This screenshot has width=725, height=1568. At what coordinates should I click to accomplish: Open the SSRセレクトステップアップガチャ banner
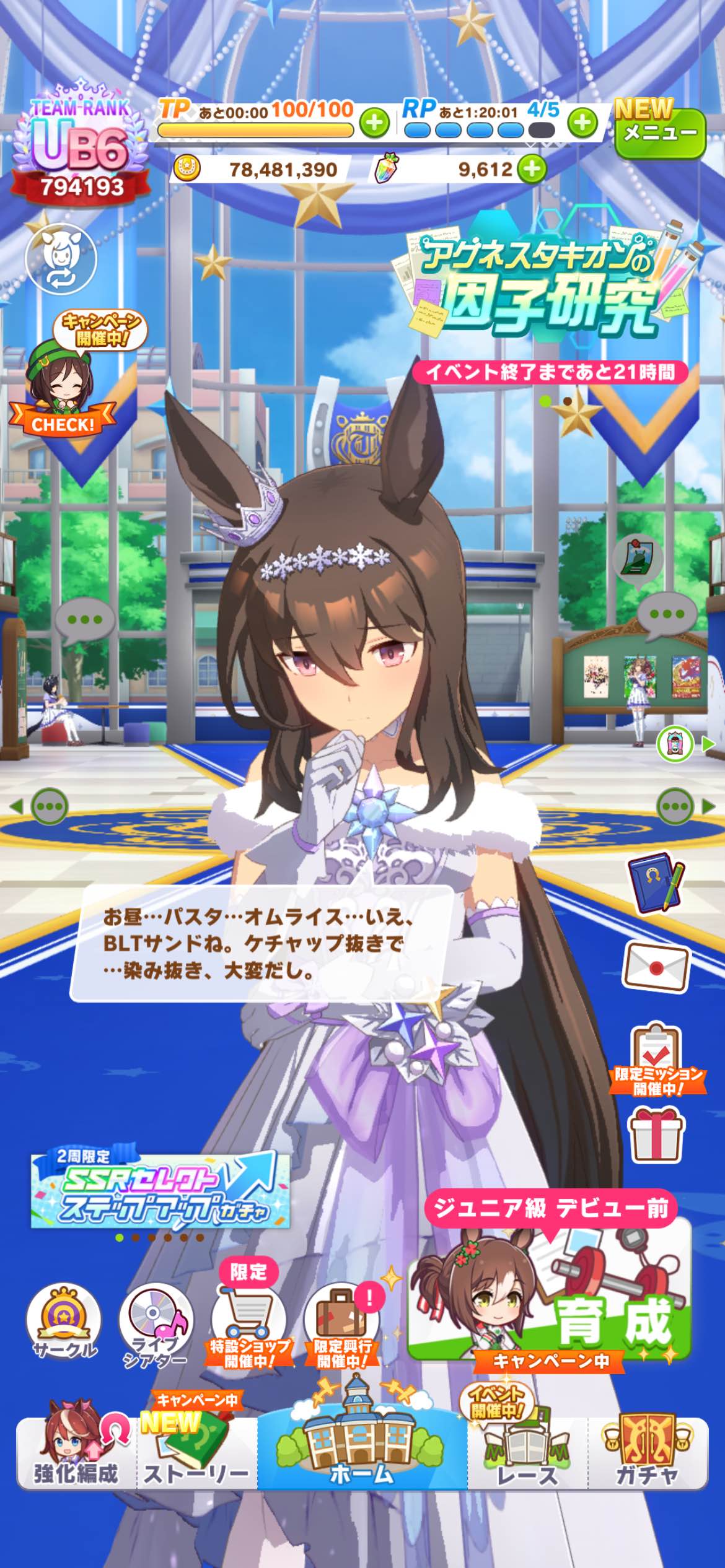coord(160,1190)
